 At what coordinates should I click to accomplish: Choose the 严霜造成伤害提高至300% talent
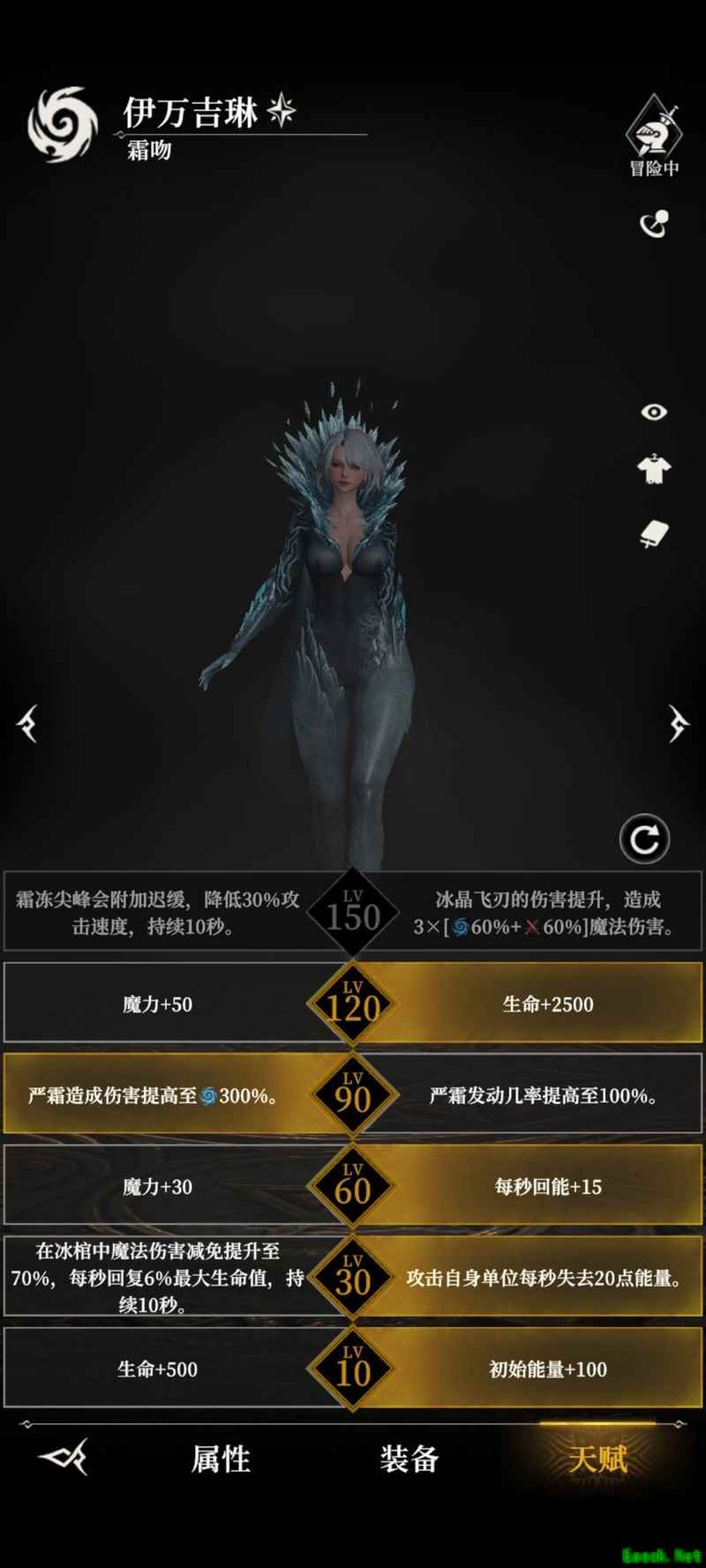pos(157,1095)
